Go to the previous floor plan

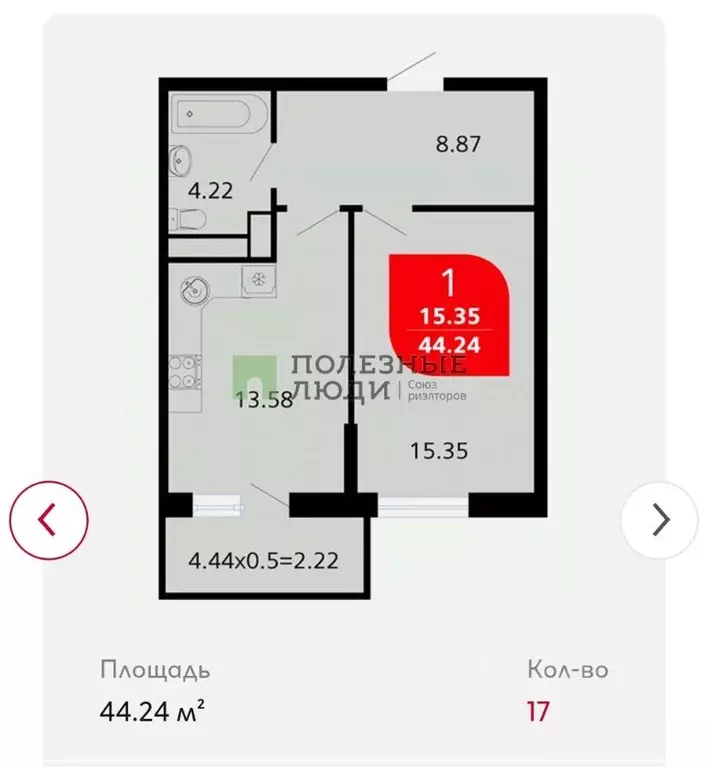(49, 519)
